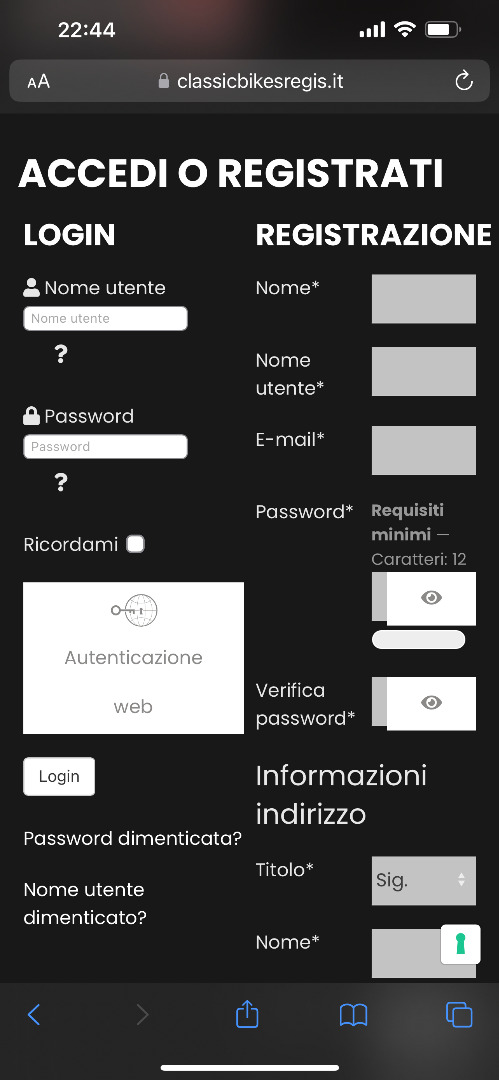Screen dimensions: 499x1080
Task: Open Safari text size AA menu
Action: click(39, 82)
